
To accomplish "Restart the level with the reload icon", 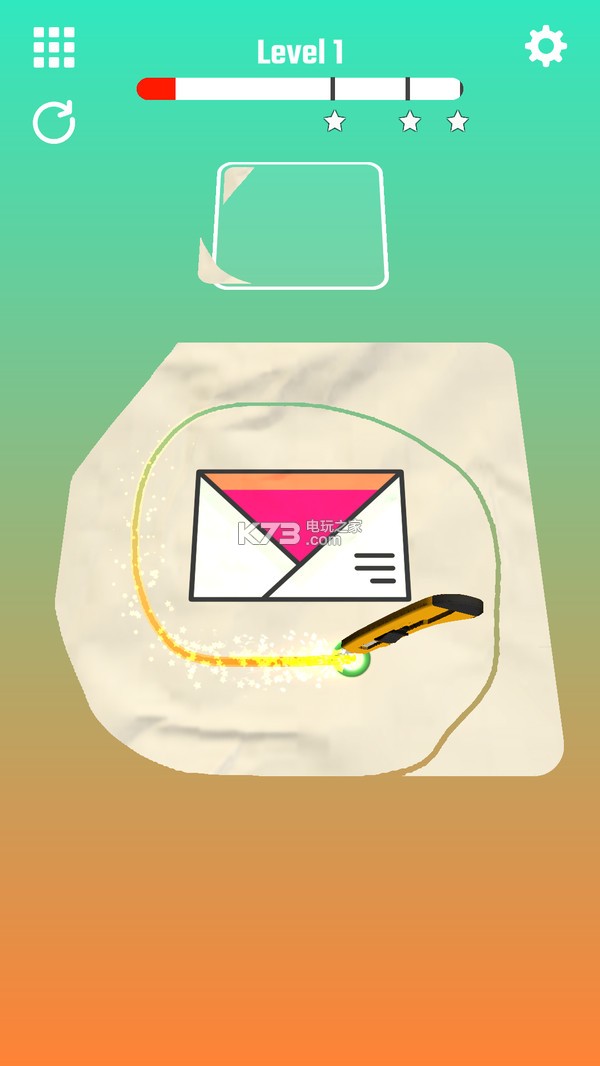I will tap(54, 123).
